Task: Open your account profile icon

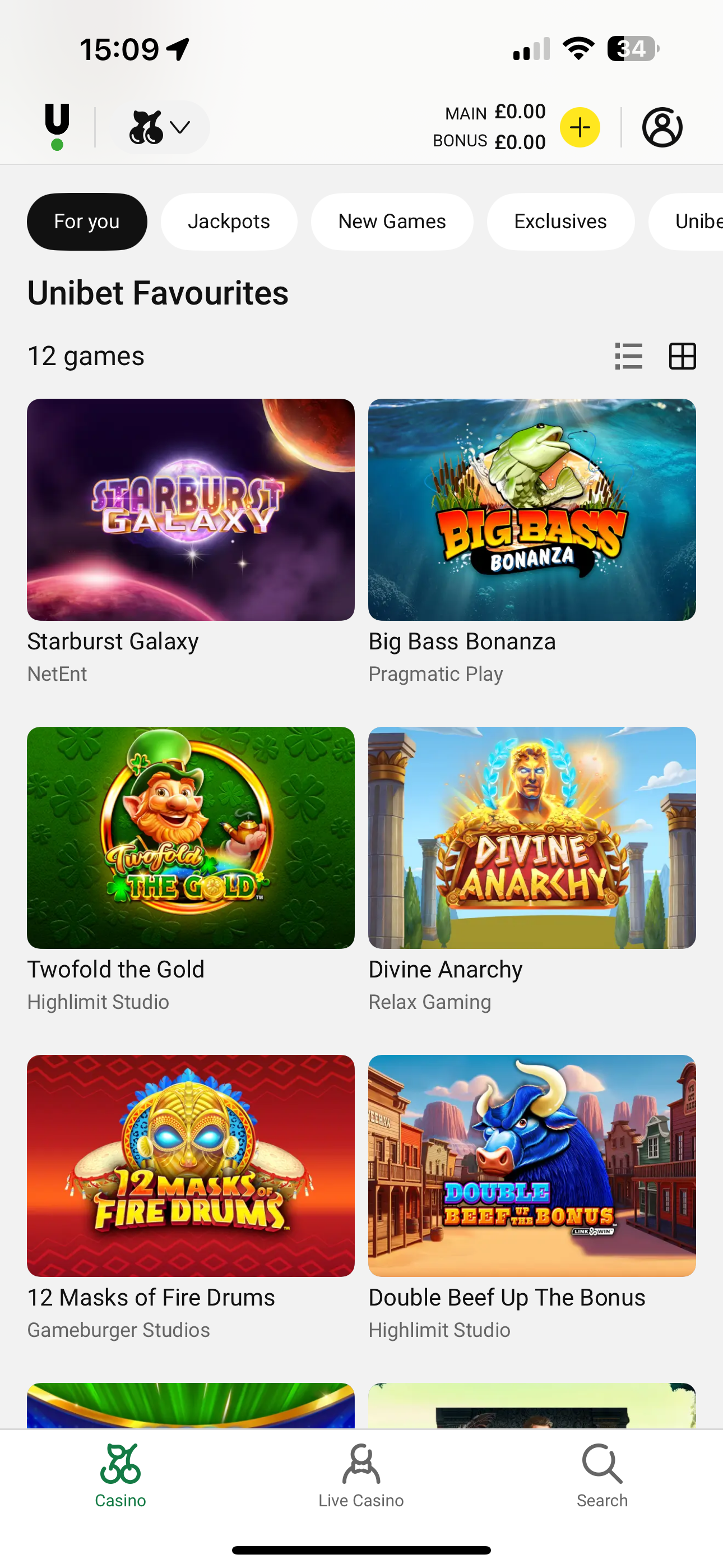Action: point(662,127)
